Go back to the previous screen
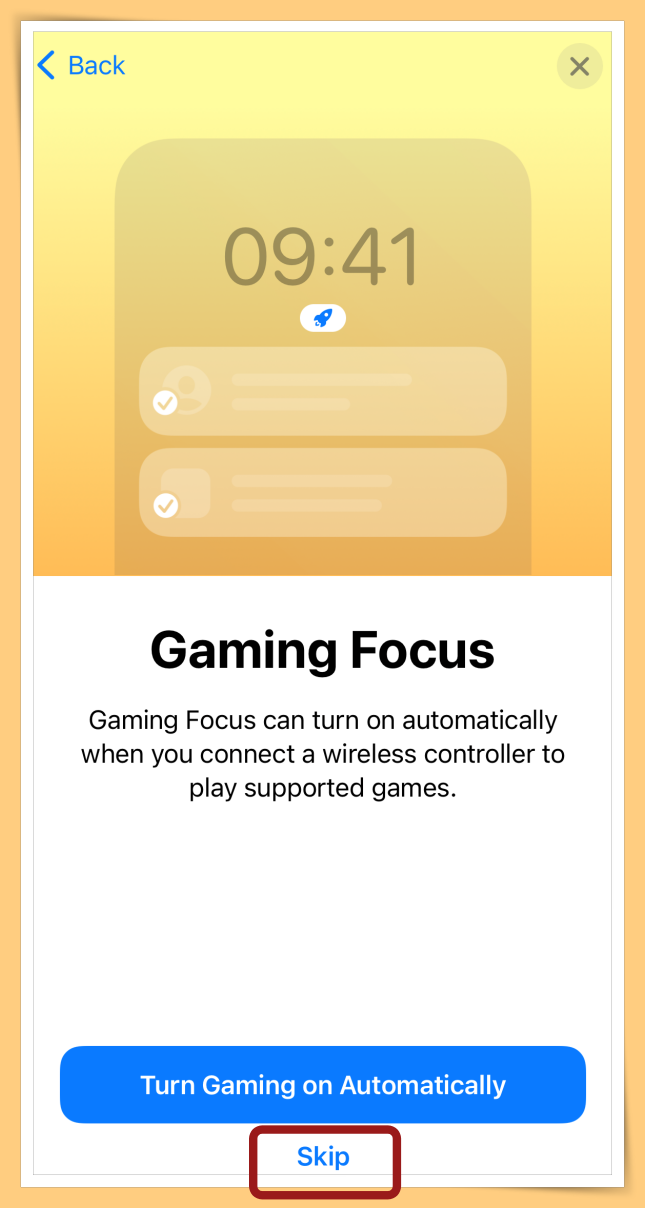The width and height of the screenshot is (645, 1208). (x=81, y=66)
